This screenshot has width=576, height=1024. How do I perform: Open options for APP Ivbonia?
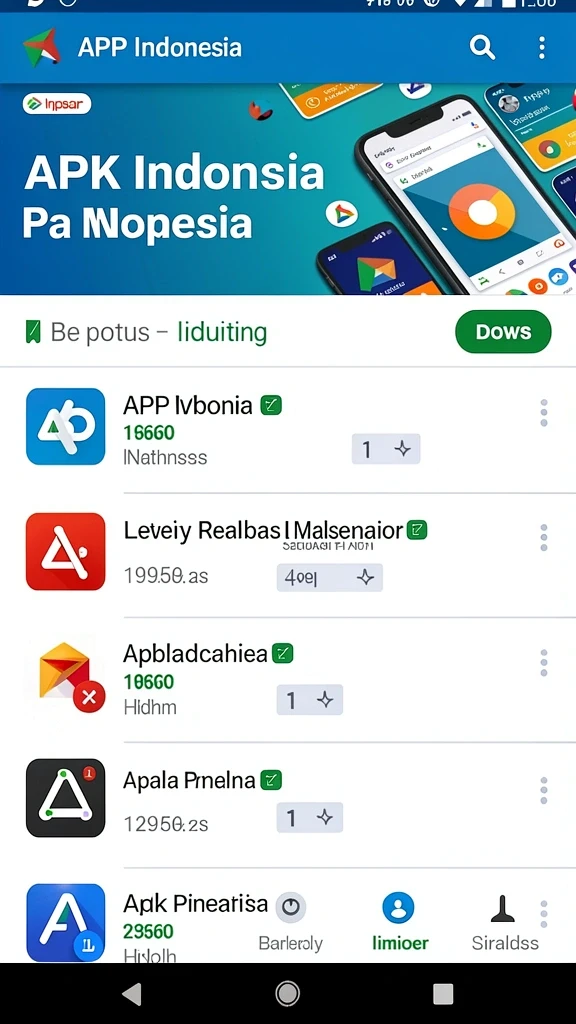click(543, 413)
